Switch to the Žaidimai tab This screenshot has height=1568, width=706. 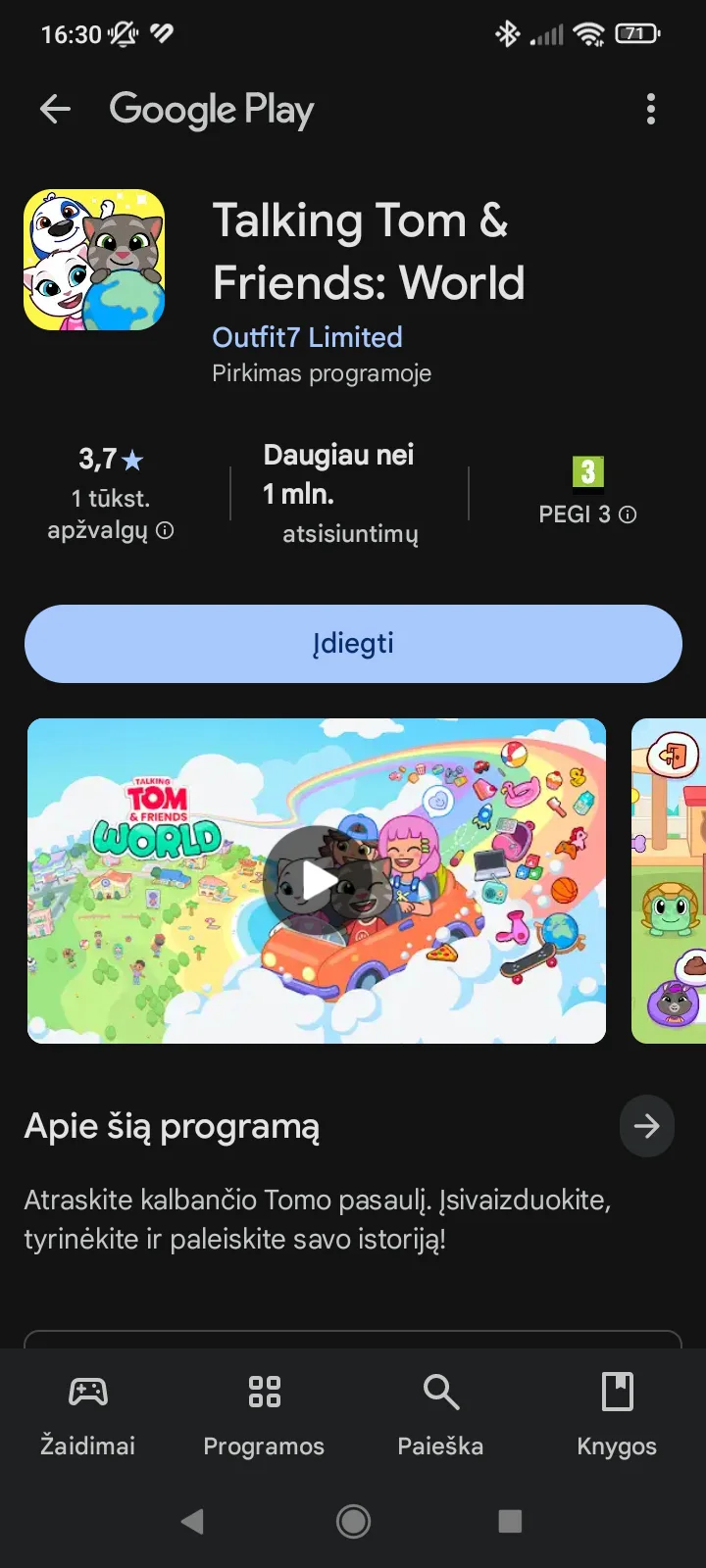coord(88,1414)
